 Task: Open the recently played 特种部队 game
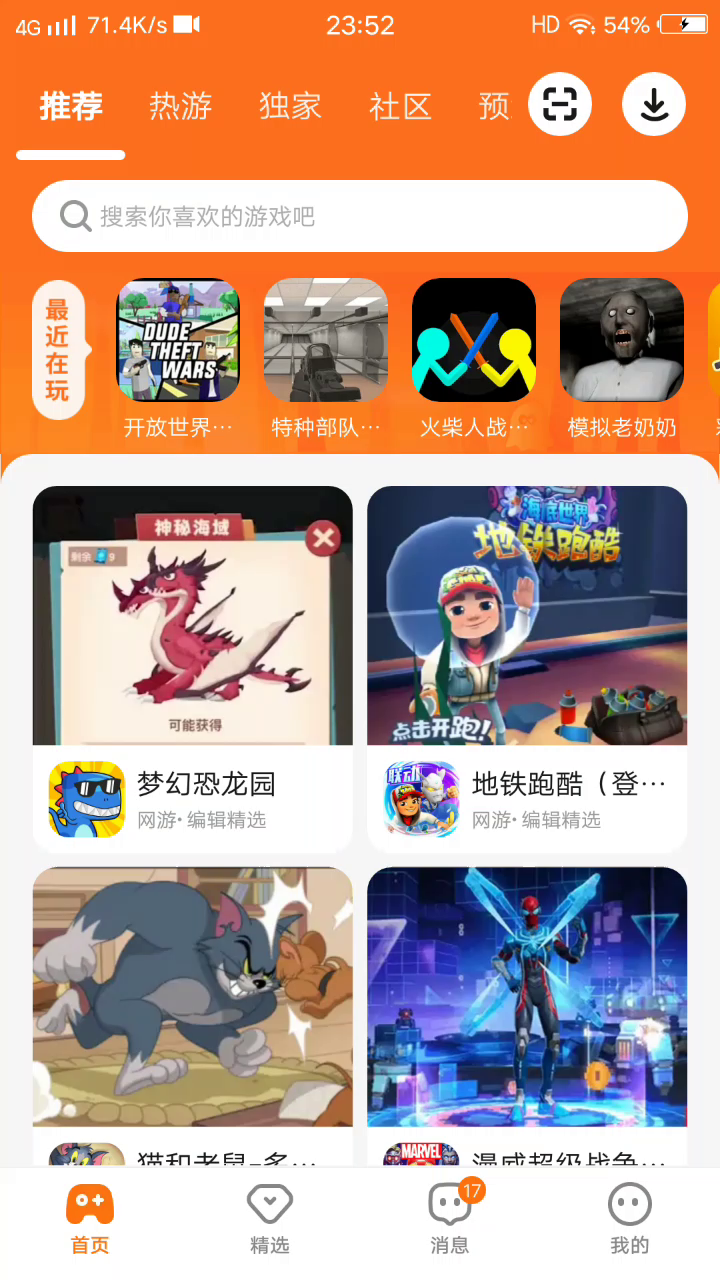326,340
